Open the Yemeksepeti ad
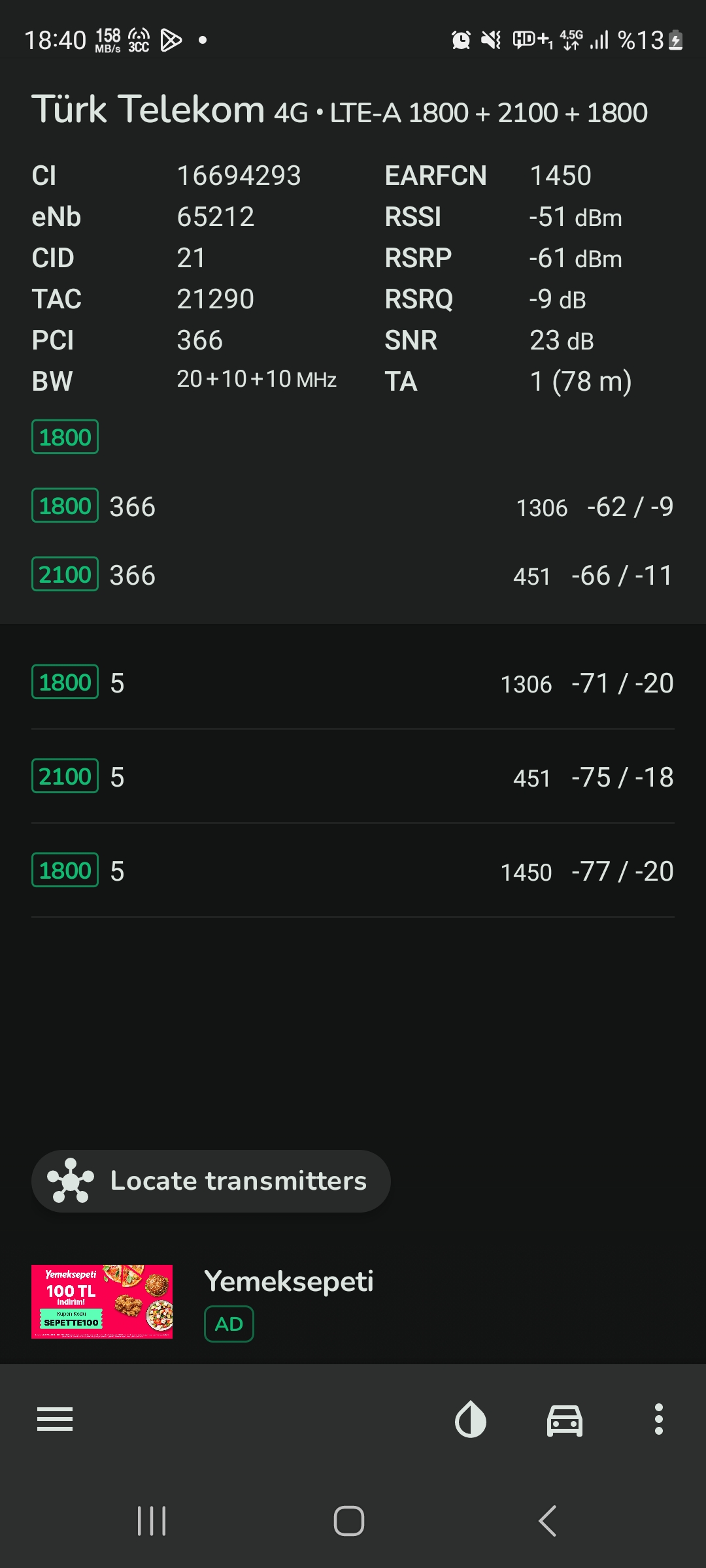The width and height of the screenshot is (706, 1568). coord(353,1302)
